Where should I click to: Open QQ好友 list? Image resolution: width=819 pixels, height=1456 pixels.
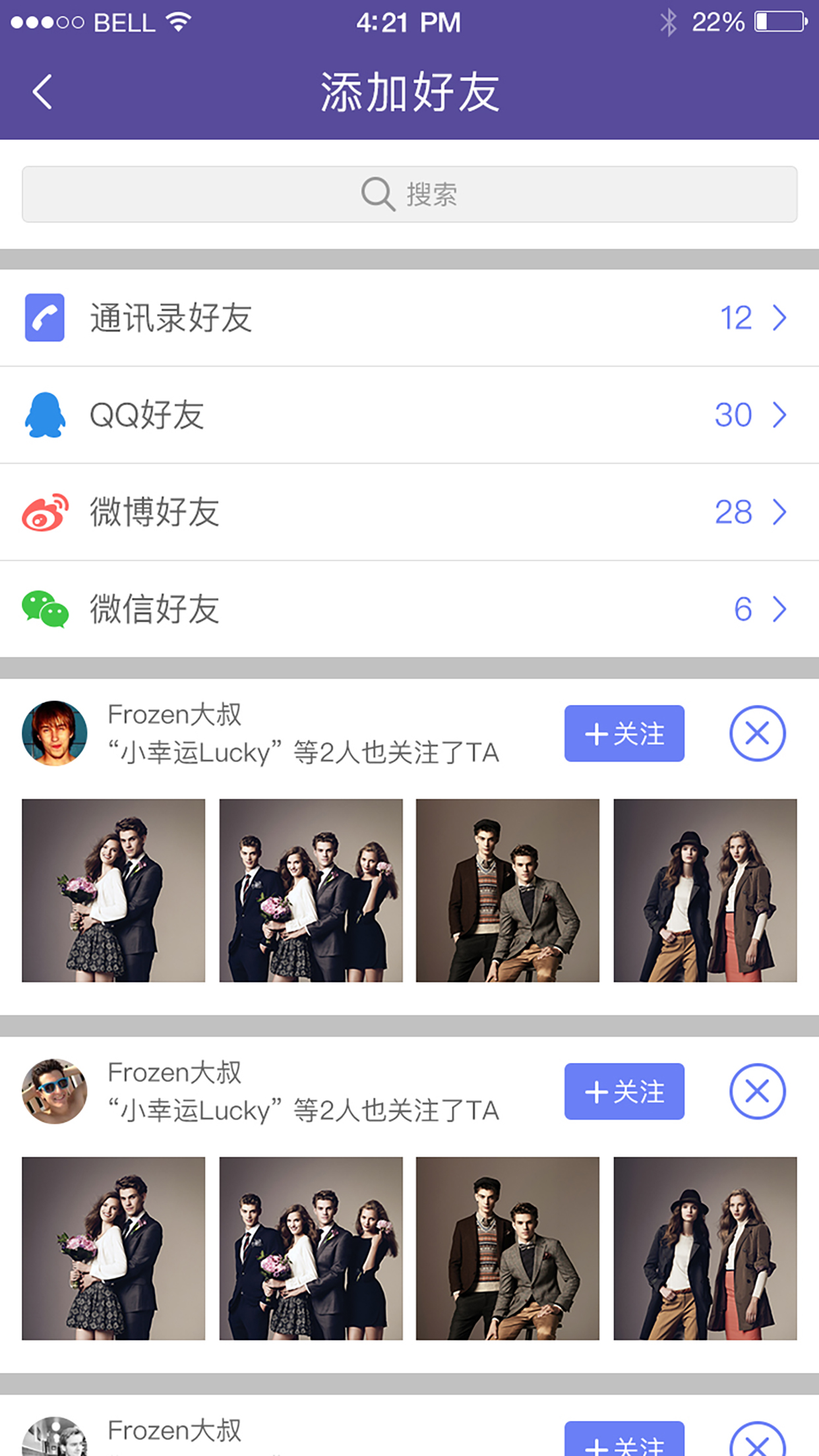(409, 415)
